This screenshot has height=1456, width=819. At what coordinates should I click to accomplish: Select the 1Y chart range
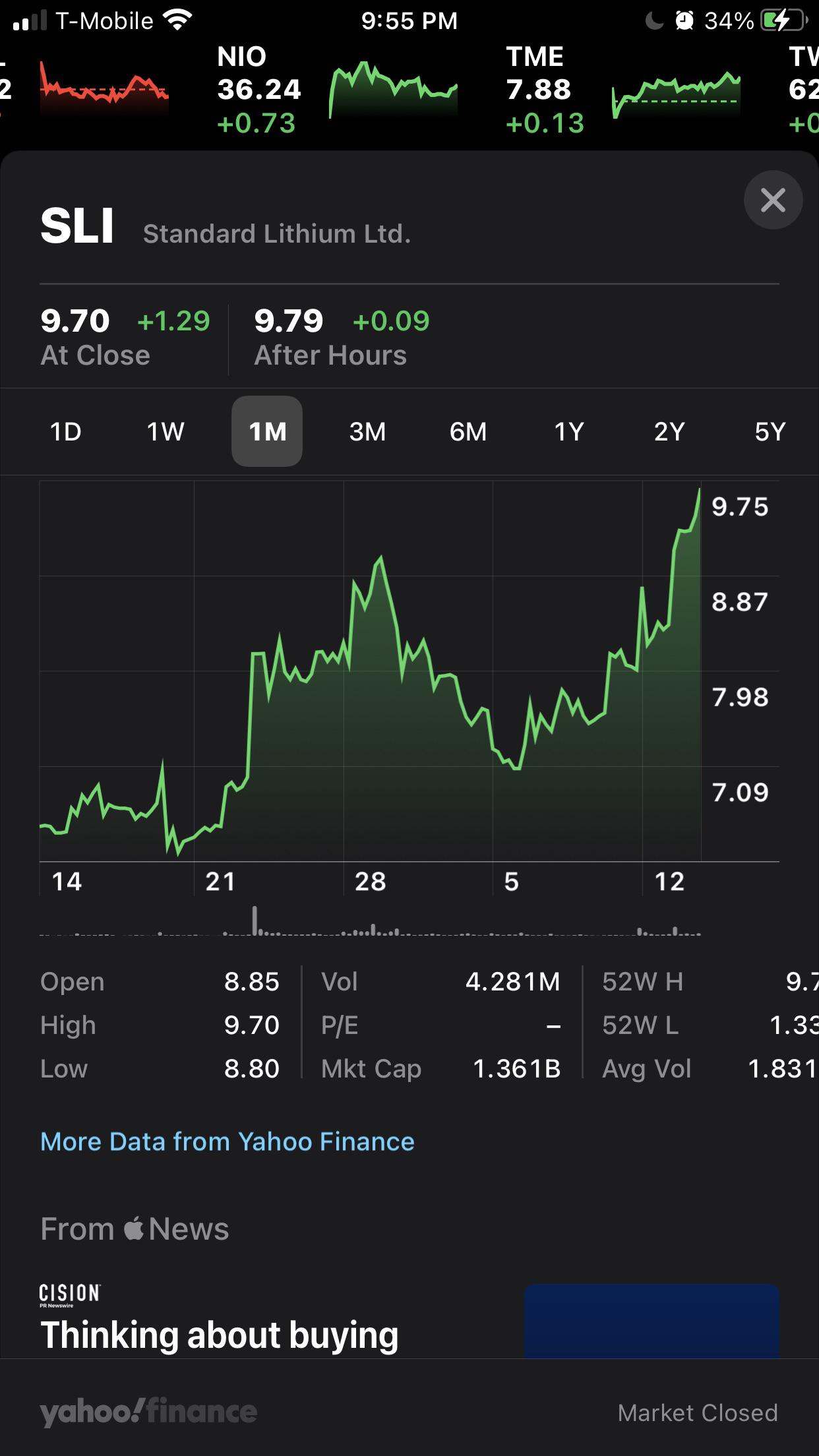(x=568, y=432)
